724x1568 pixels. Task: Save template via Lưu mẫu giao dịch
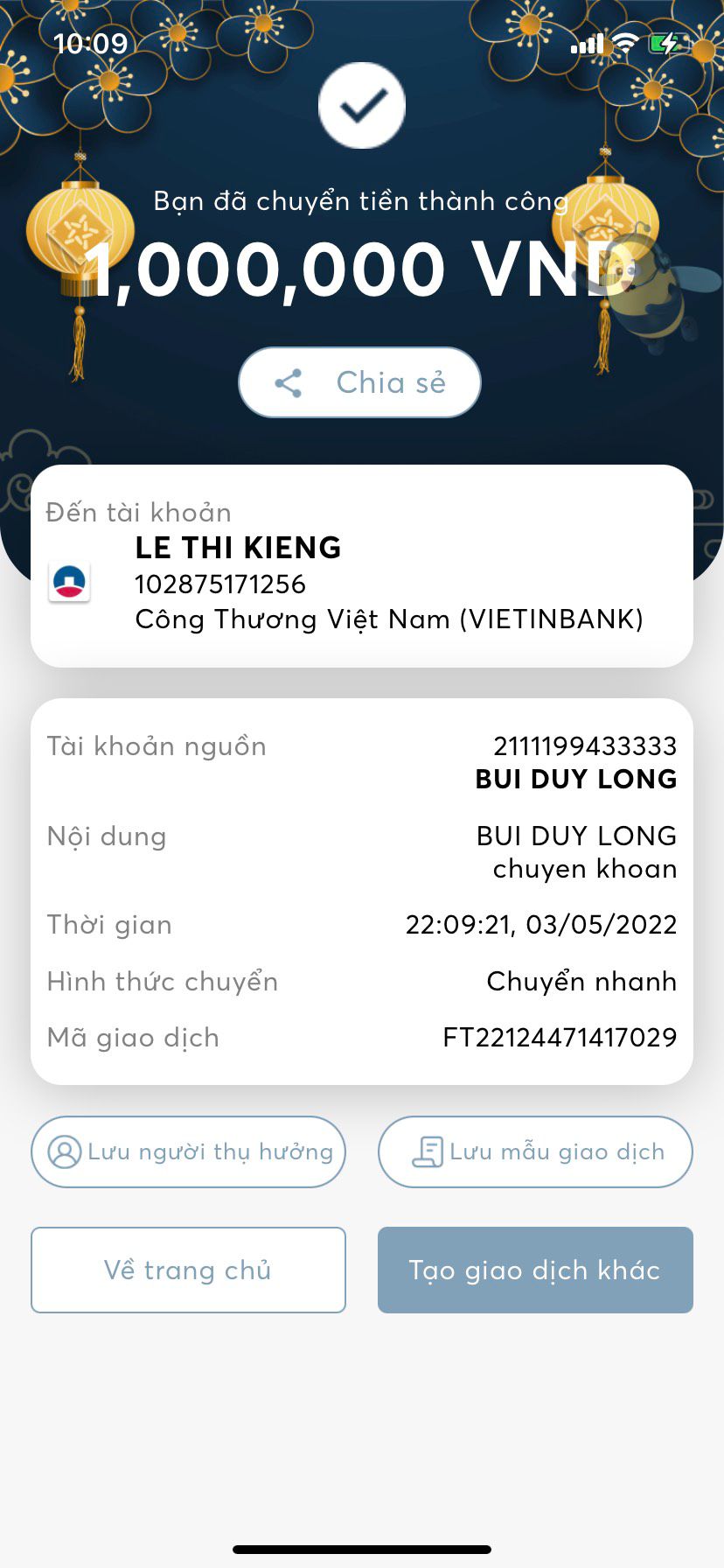(x=534, y=1151)
